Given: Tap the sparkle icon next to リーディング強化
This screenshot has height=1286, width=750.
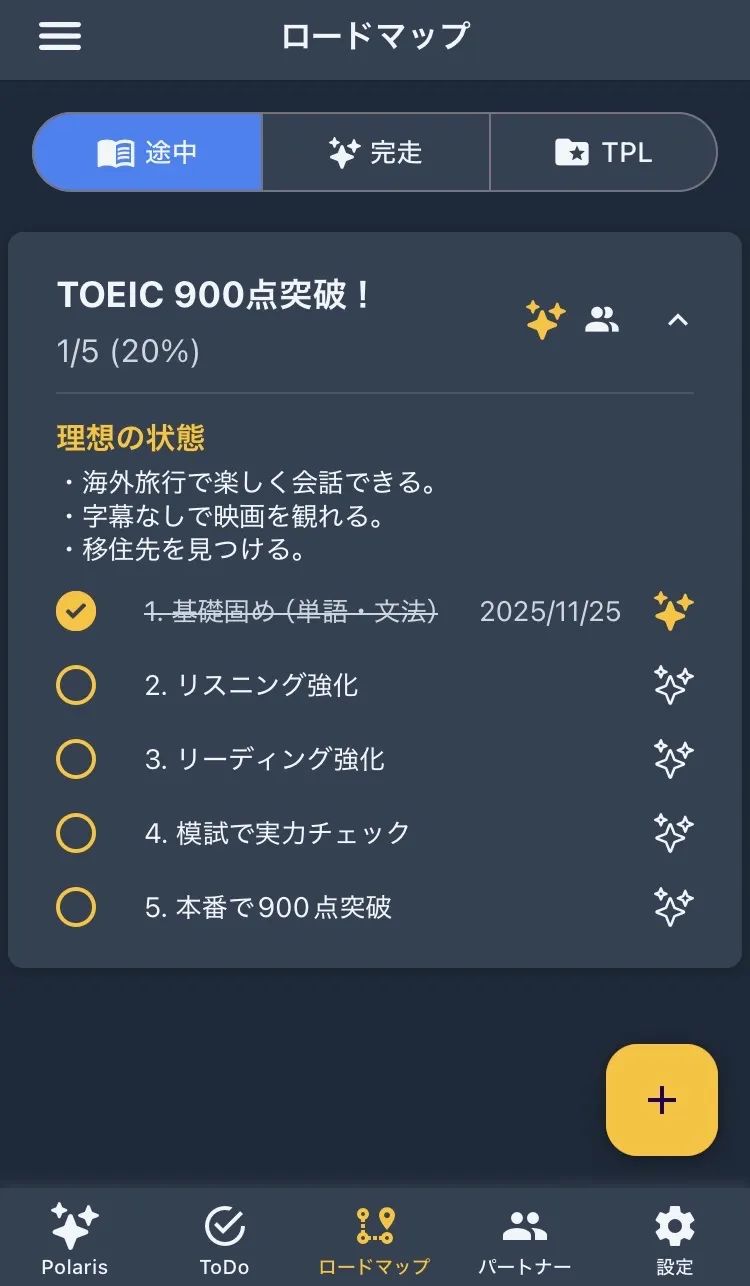Looking at the screenshot, I should pos(672,759).
